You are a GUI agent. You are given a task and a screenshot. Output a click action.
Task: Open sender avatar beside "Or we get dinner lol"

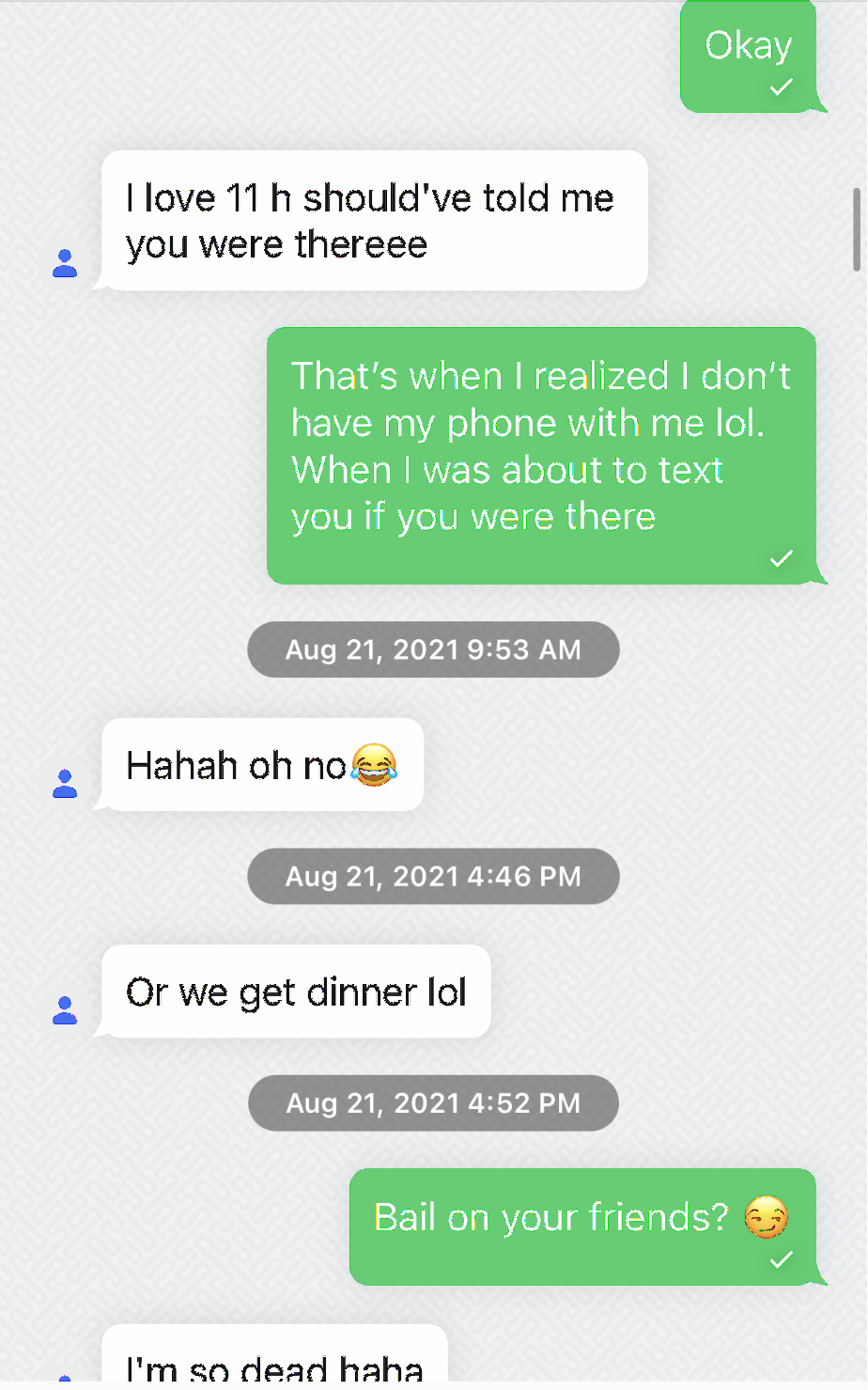(65, 1010)
